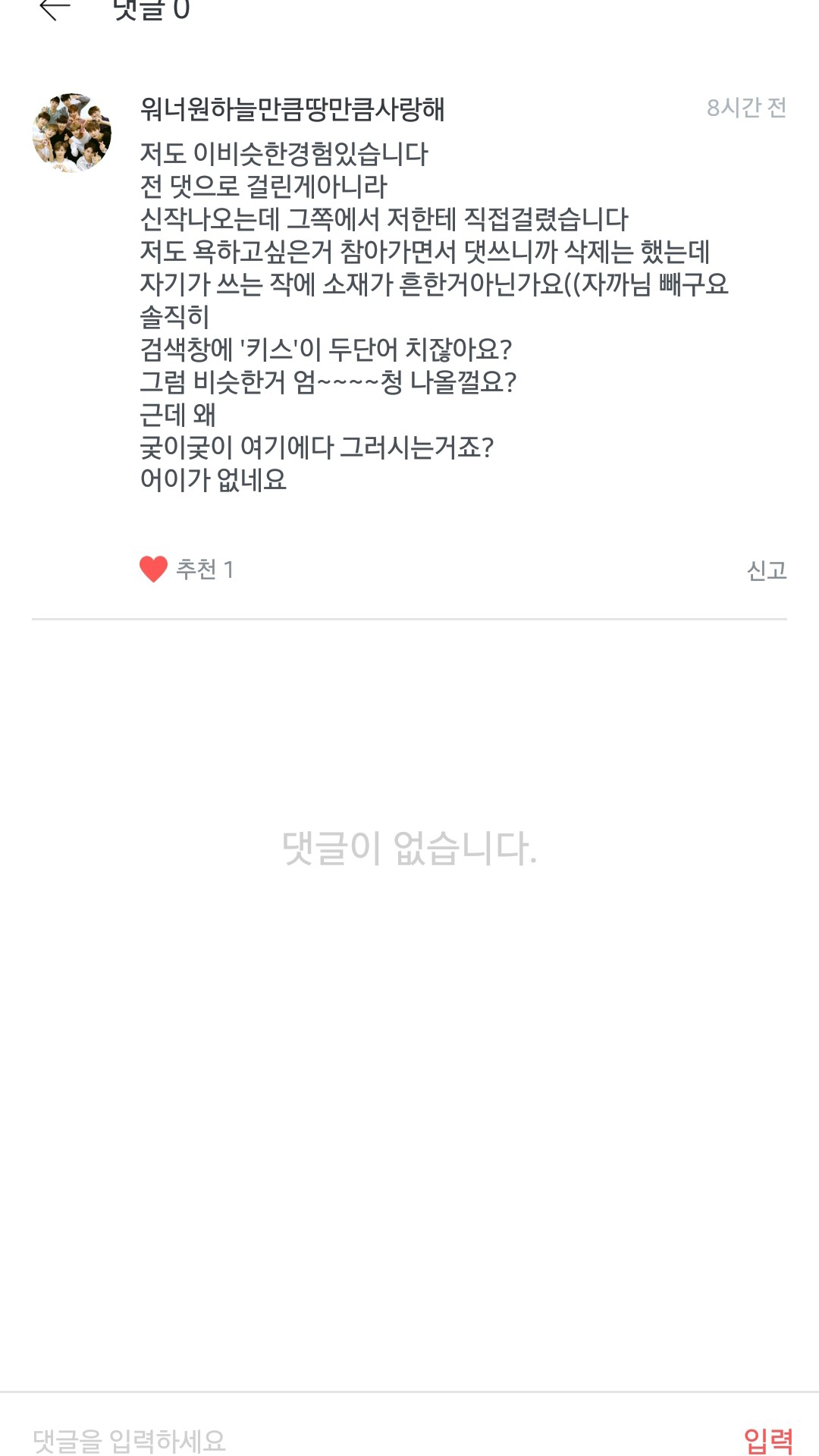
Task: Go back using the arrow icon
Action: (55, 9)
